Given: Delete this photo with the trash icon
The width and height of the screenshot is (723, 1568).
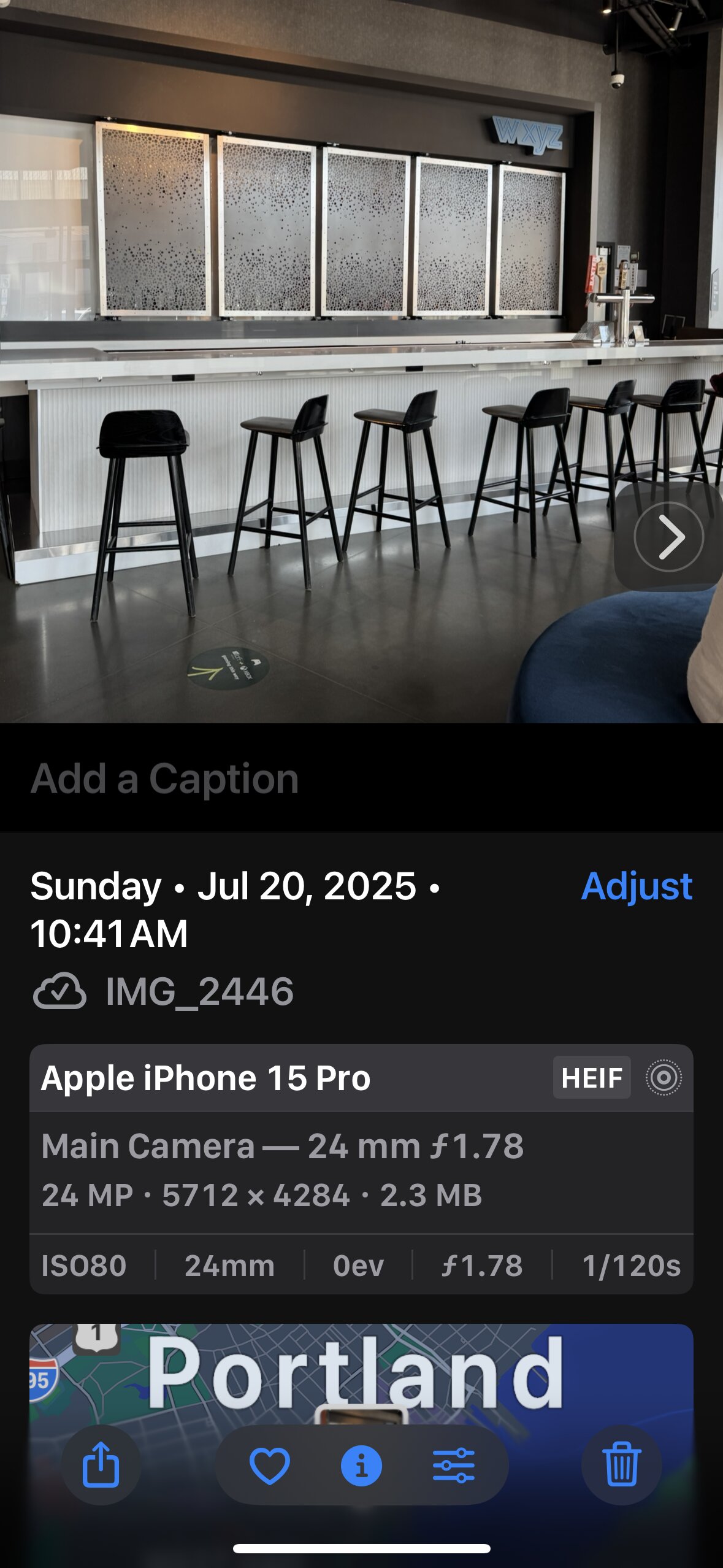Looking at the screenshot, I should point(621,1464).
